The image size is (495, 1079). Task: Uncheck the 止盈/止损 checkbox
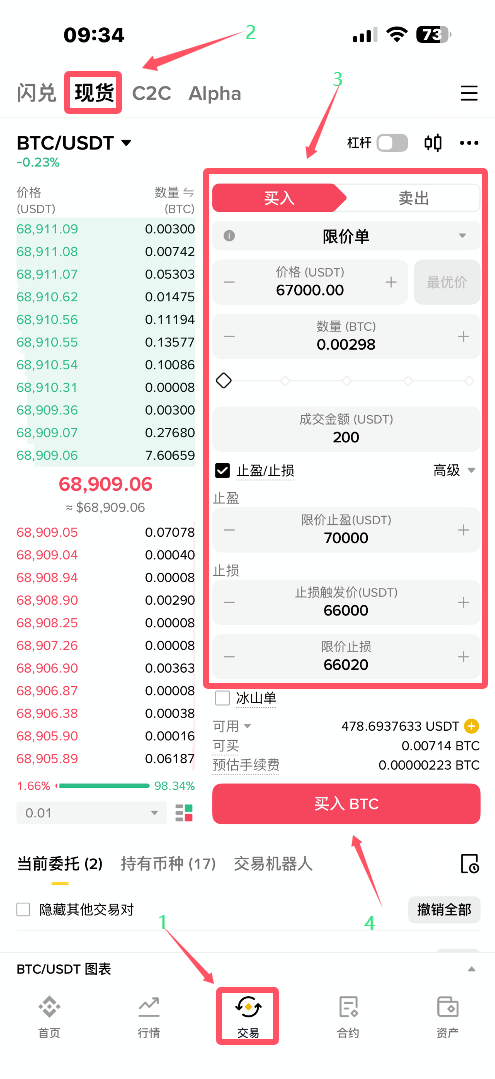[x=222, y=471]
